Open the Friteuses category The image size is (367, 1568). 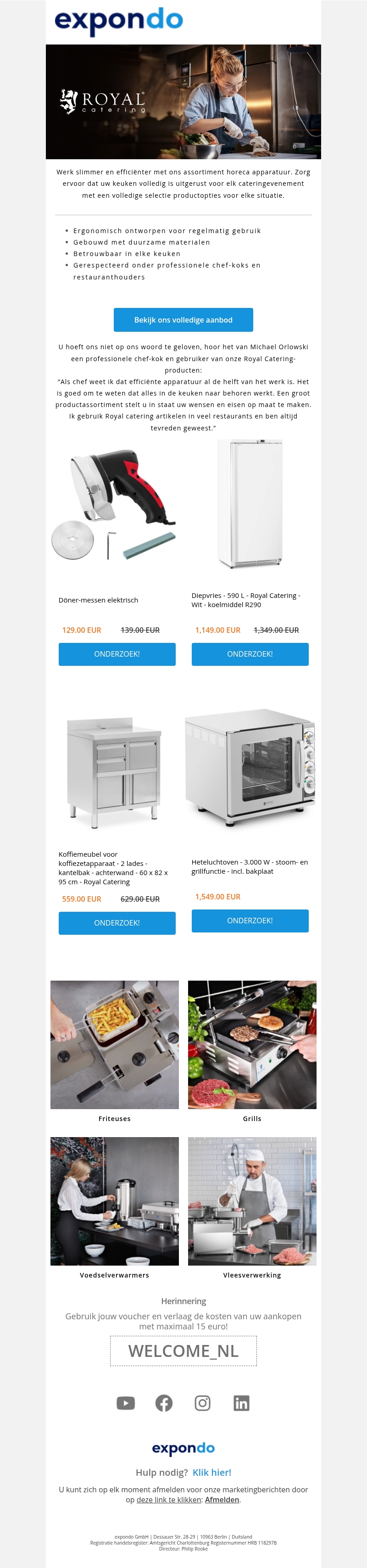coord(114,1044)
